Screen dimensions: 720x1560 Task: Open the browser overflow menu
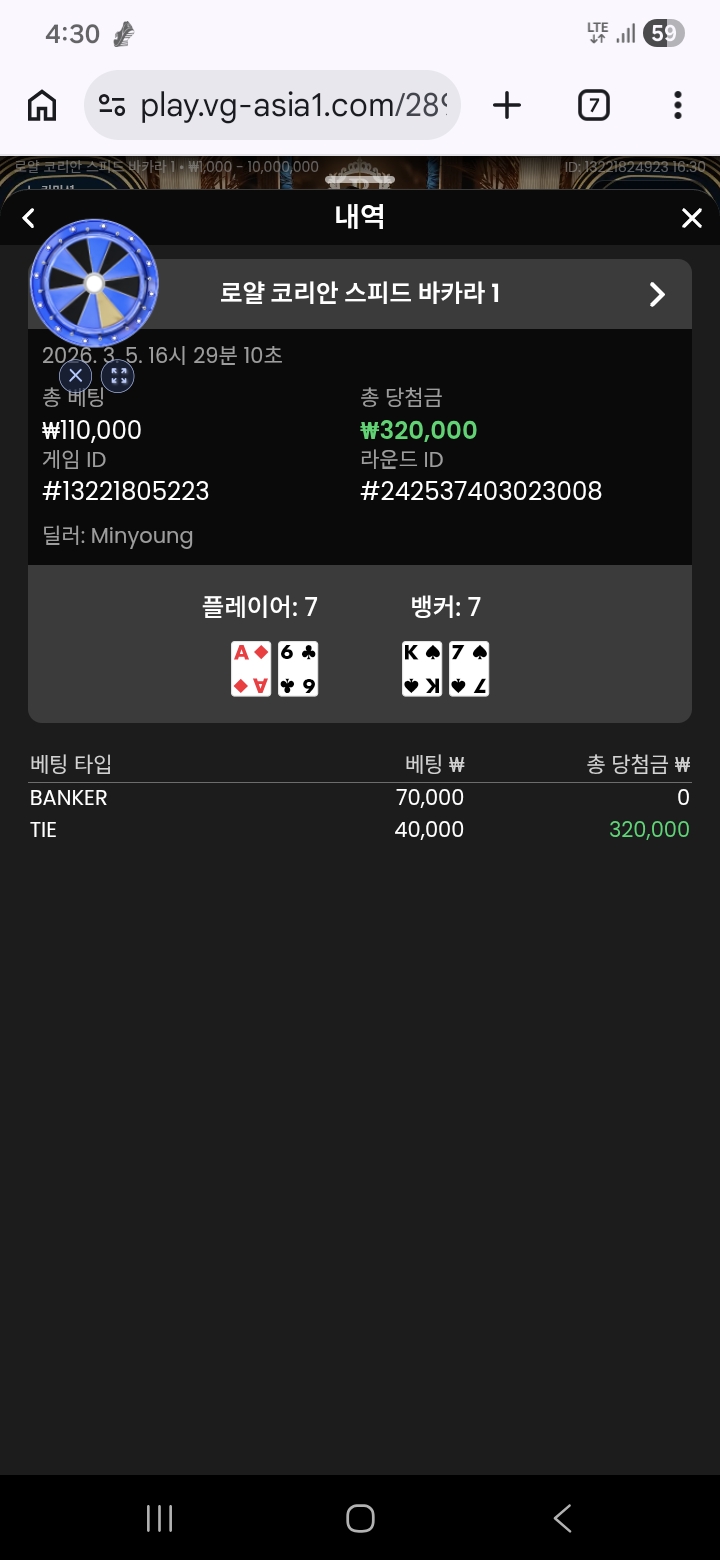click(677, 105)
